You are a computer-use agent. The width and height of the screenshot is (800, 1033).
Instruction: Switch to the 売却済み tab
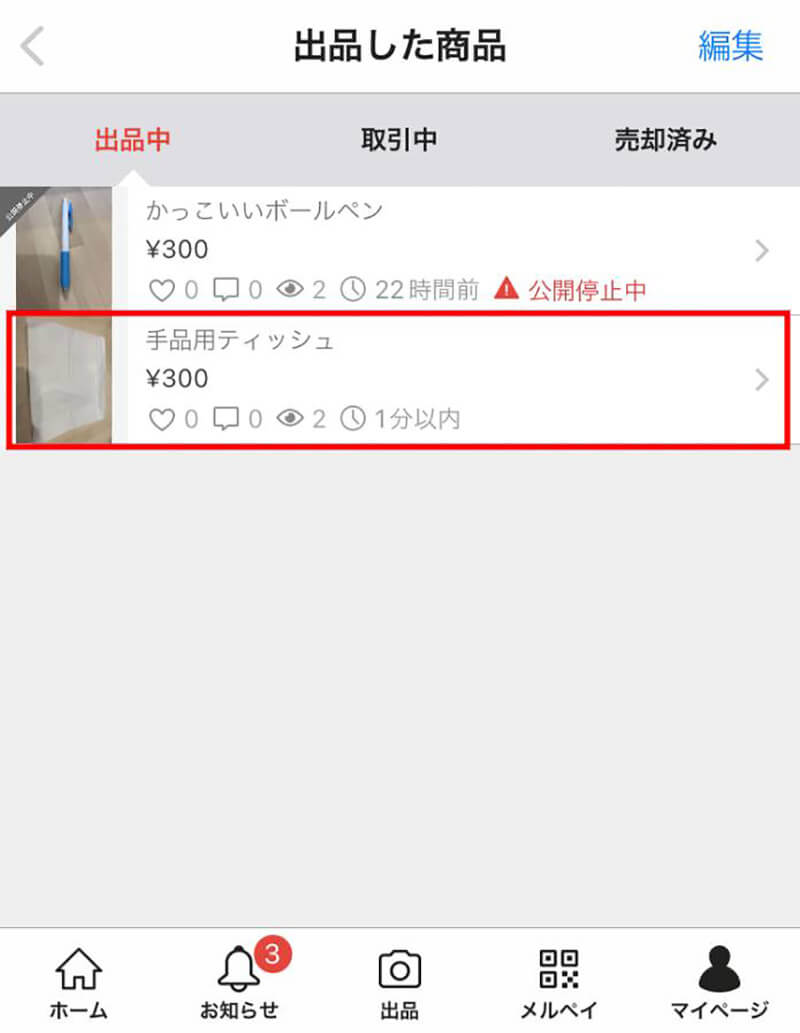(665, 140)
